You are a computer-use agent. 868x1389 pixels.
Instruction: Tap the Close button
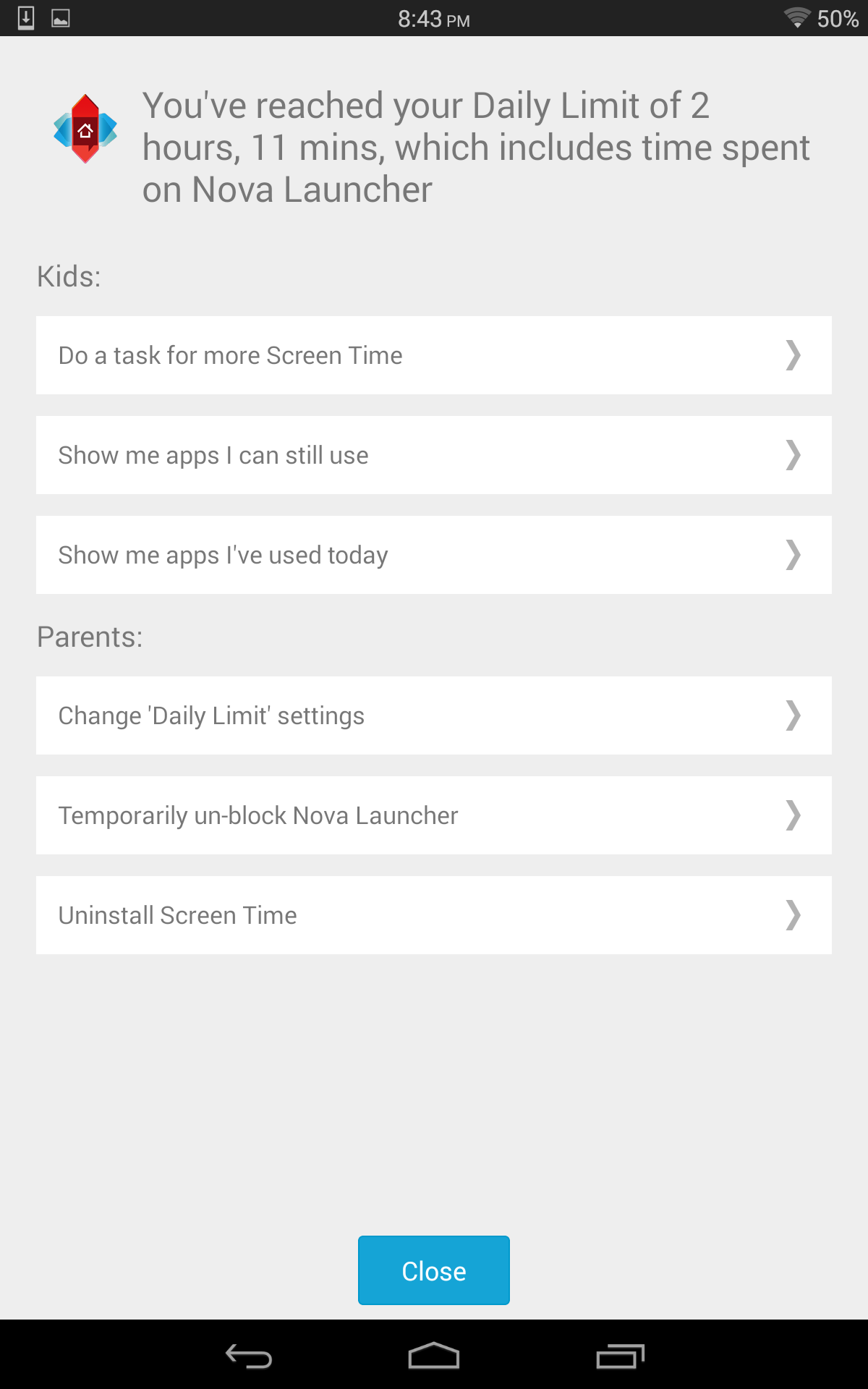pyautogui.click(x=434, y=1270)
